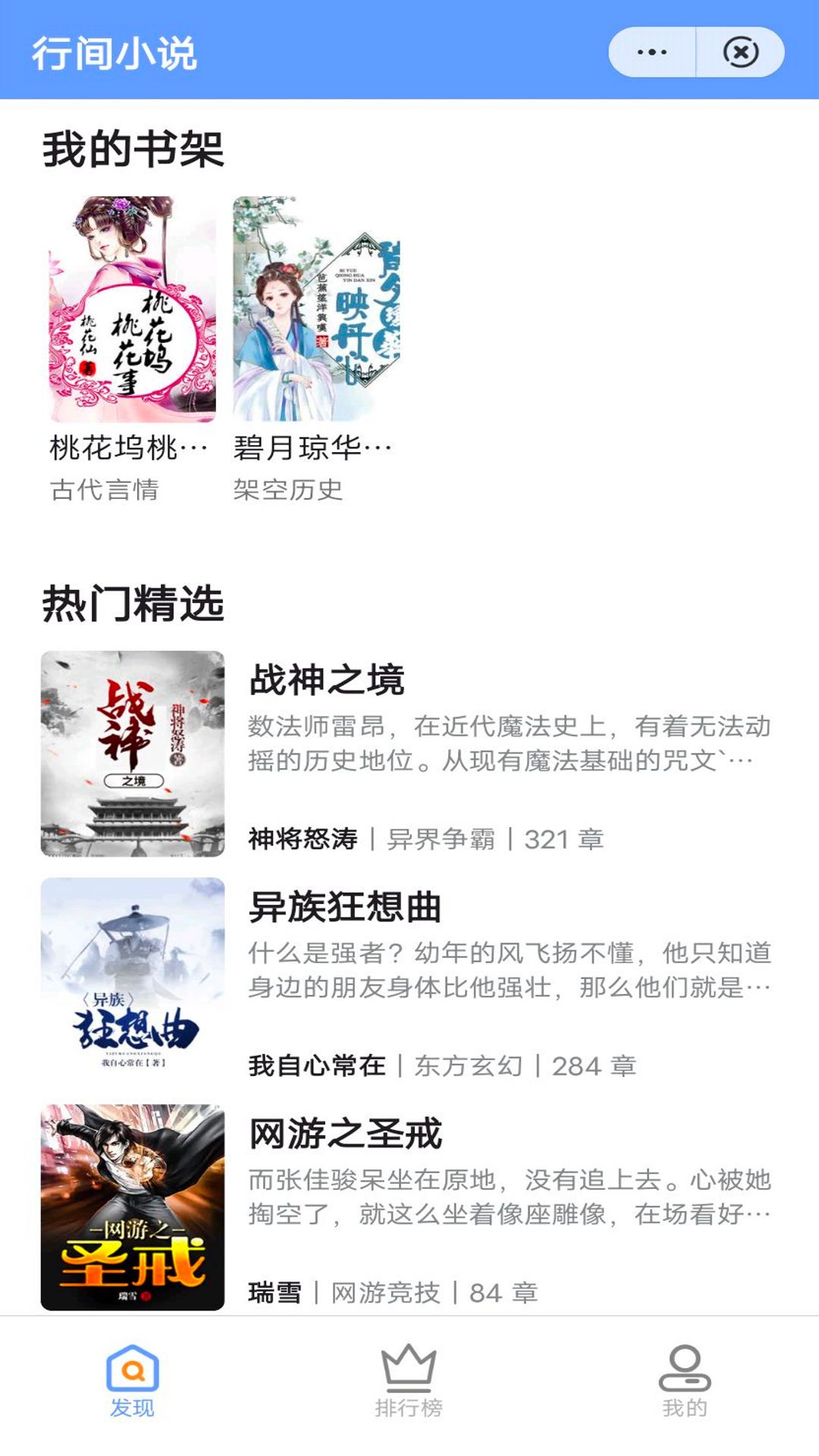Open 碧月琼华 book from the bookshelf
Screen dimensions: 819x1456
pyautogui.click(x=315, y=309)
